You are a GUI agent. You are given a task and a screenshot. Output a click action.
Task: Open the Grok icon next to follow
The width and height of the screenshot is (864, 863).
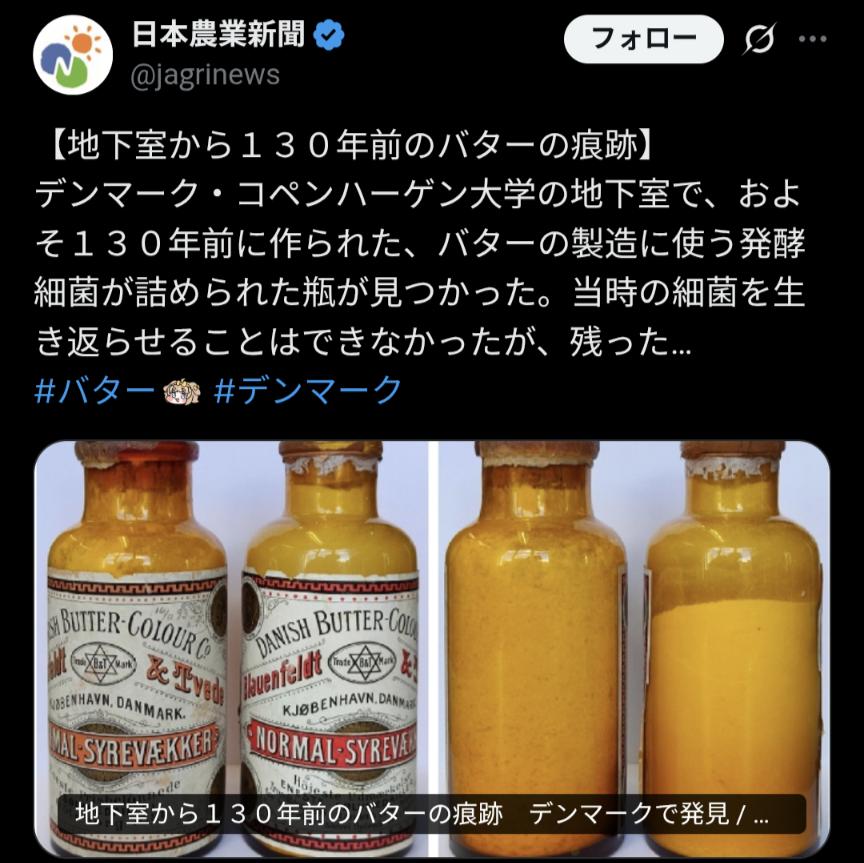pyautogui.click(x=759, y=40)
